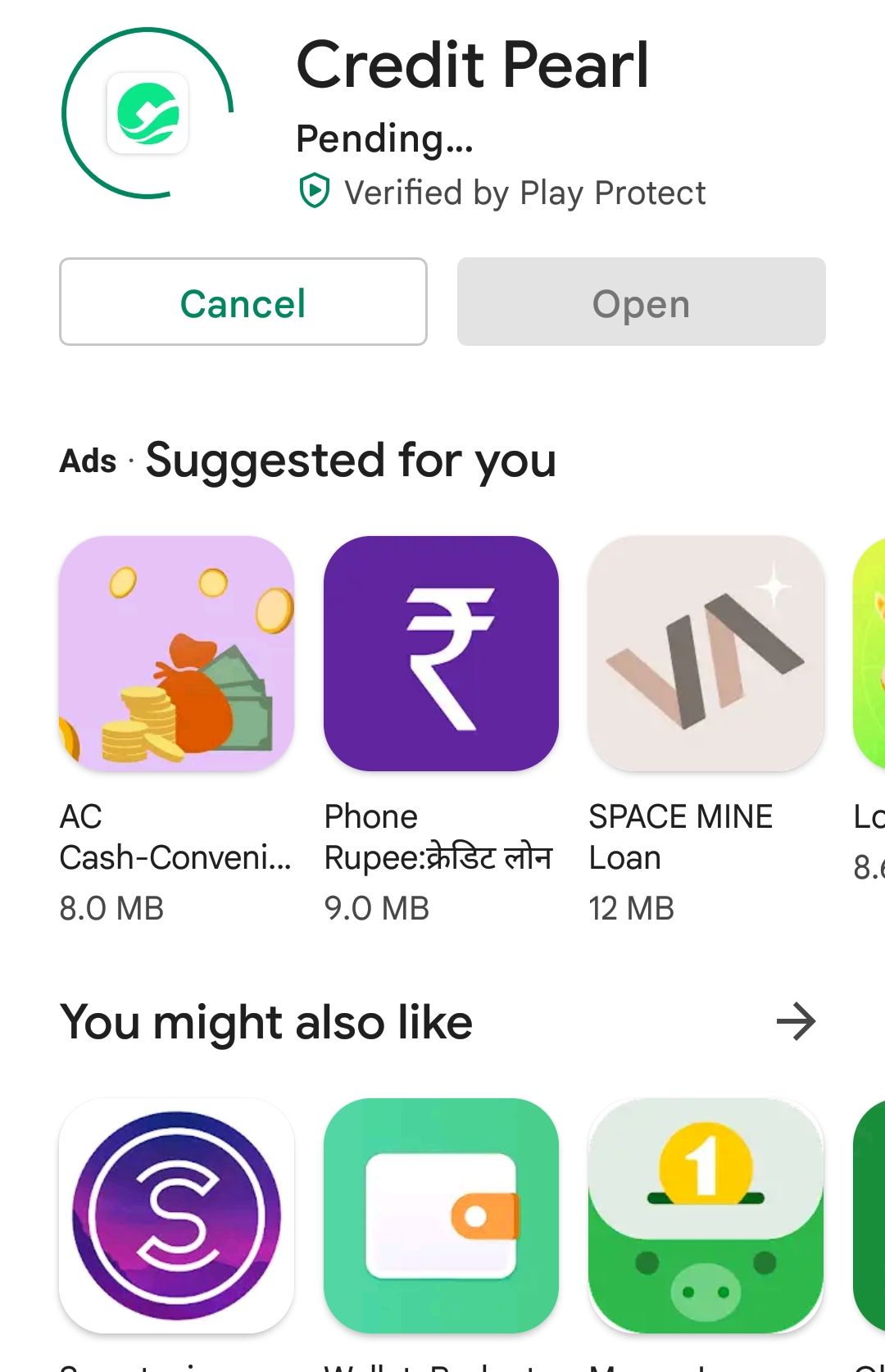Image resolution: width=885 pixels, height=1372 pixels.
Task: Open the purple S circle app tile
Action: click(x=176, y=1215)
